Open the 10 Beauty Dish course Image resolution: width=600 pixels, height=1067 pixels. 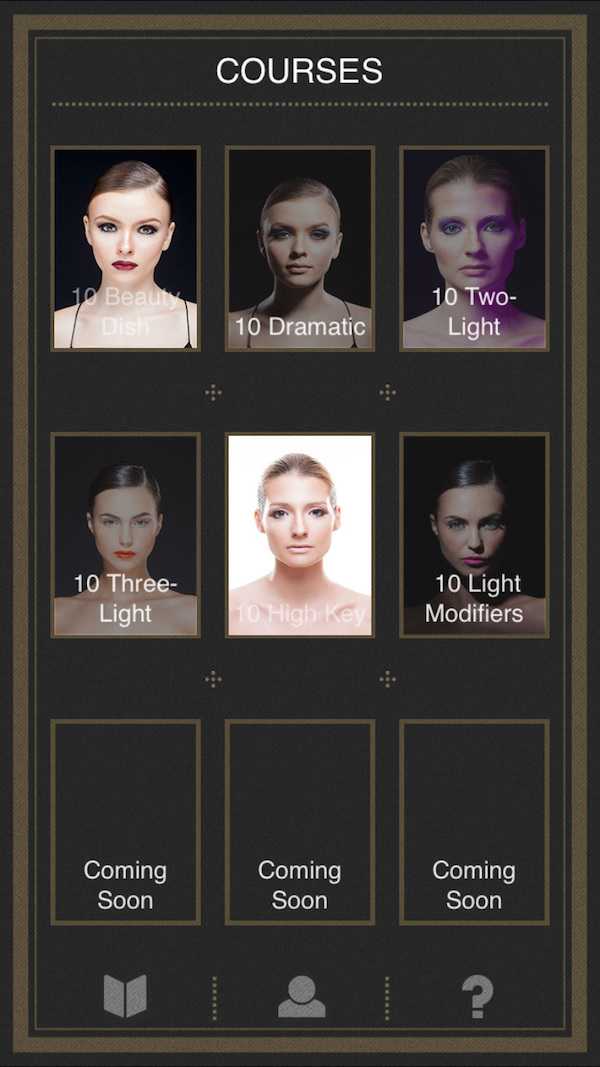125,248
